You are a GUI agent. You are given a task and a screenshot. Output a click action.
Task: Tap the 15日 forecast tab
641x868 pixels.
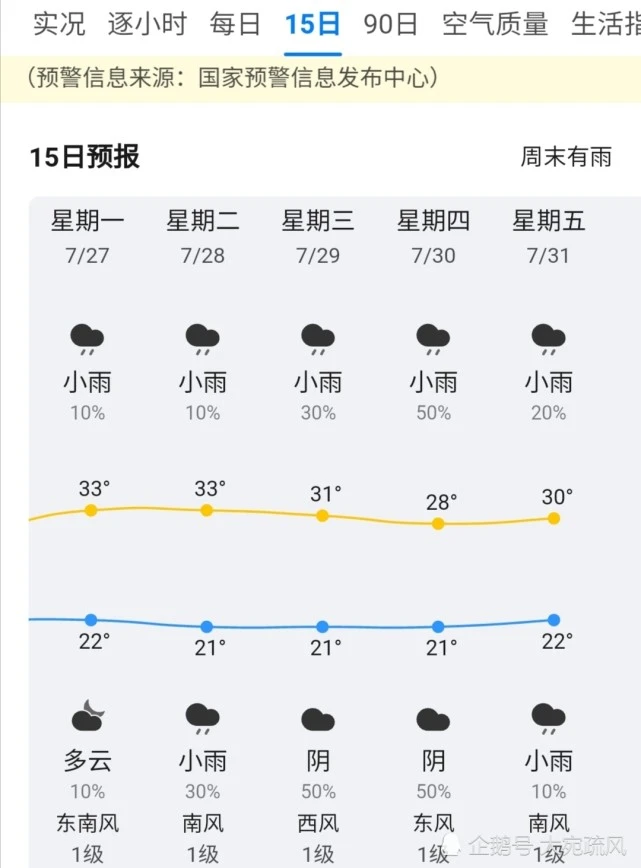(312, 25)
